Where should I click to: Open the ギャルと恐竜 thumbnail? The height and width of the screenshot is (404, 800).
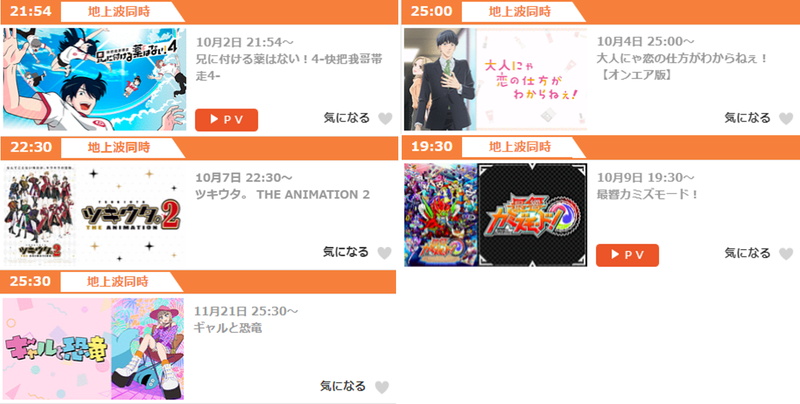coord(95,348)
